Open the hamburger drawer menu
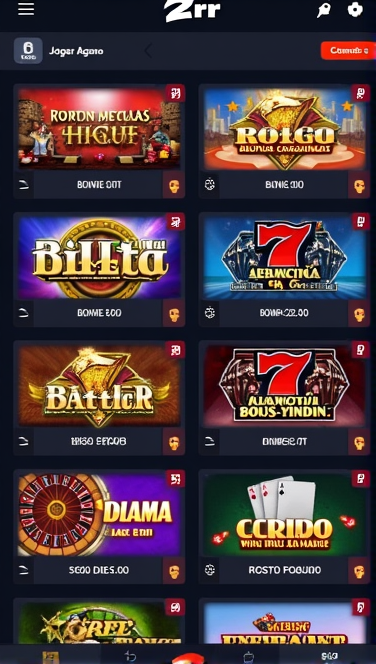The image size is (376, 664). point(26,9)
